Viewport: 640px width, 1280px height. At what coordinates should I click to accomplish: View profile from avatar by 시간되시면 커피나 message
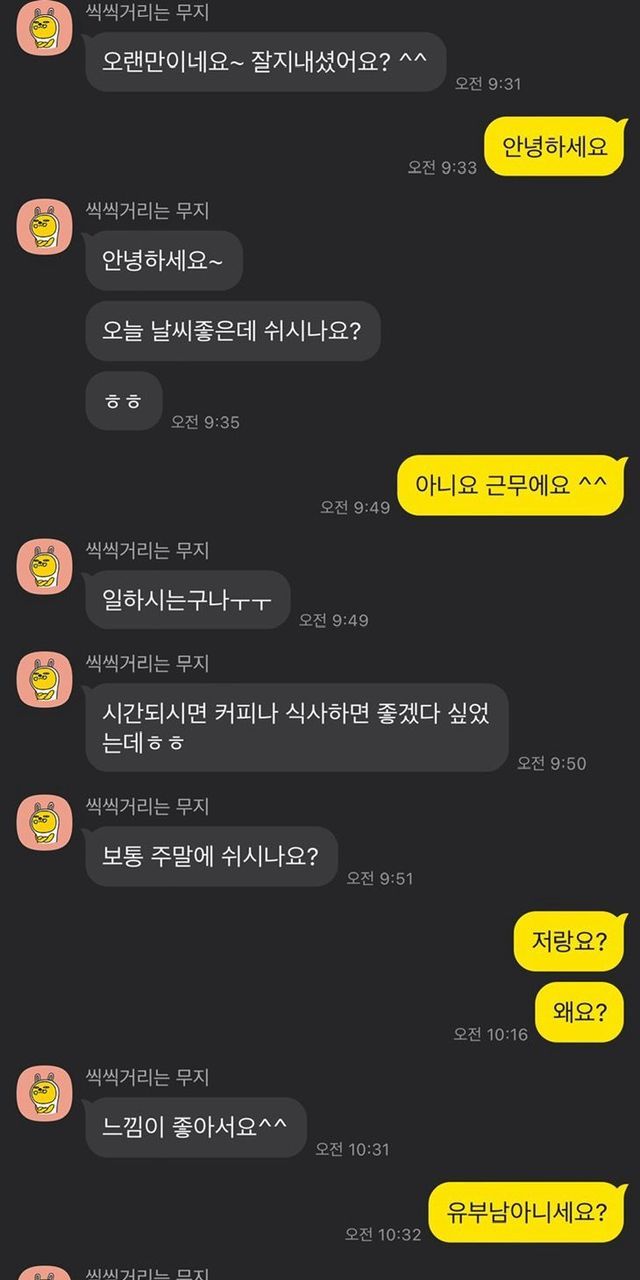(44, 679)
